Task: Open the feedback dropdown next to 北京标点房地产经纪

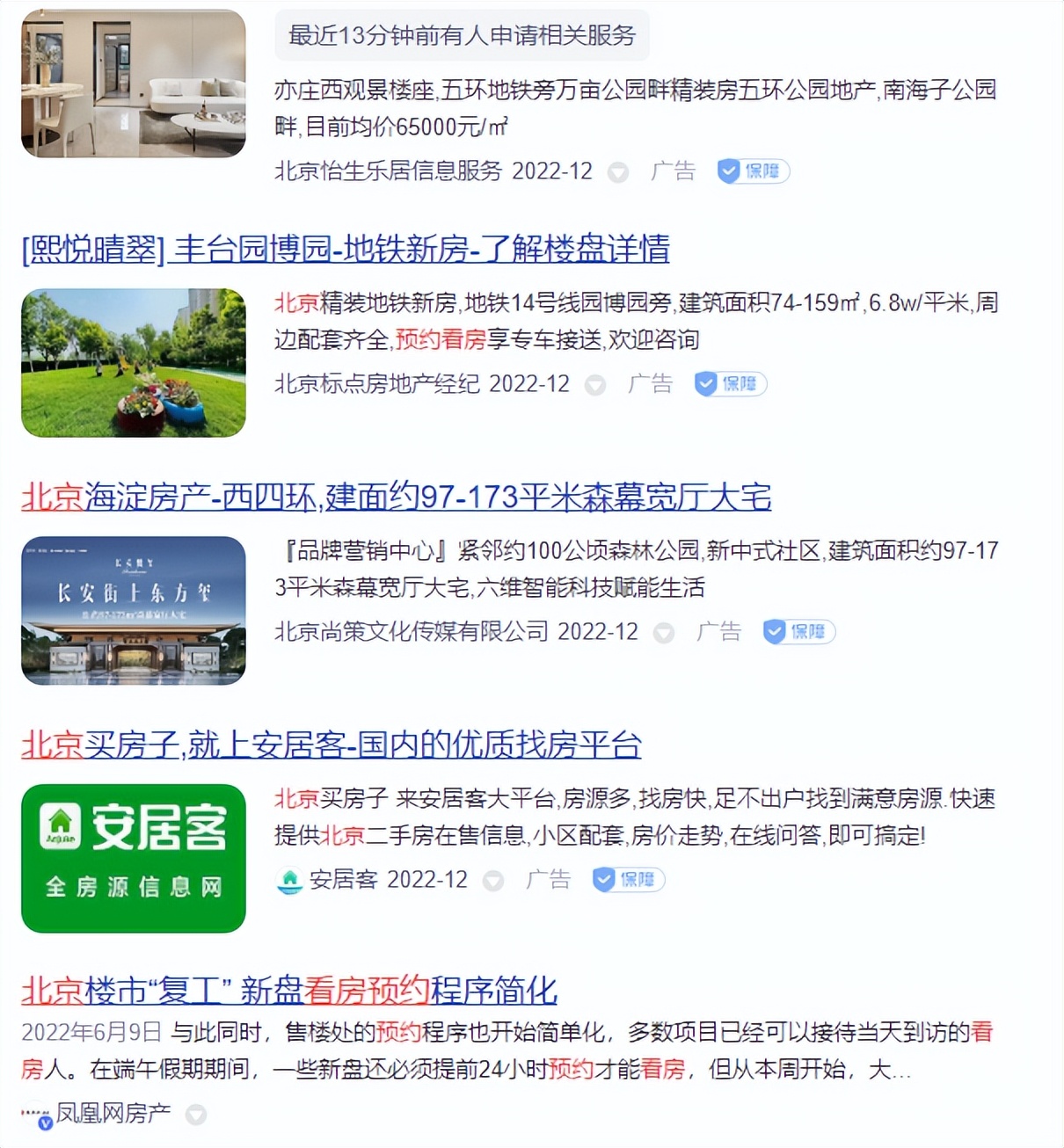Action: (x=595, y=385)
